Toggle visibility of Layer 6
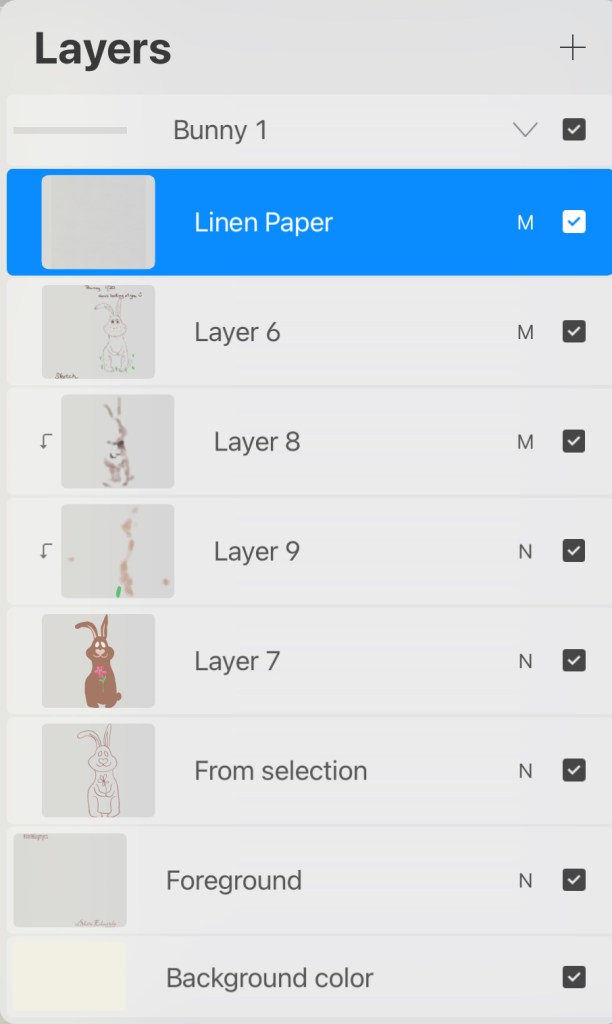Image resolution: width=612 pixels, height=1024 pixels. 574,331
